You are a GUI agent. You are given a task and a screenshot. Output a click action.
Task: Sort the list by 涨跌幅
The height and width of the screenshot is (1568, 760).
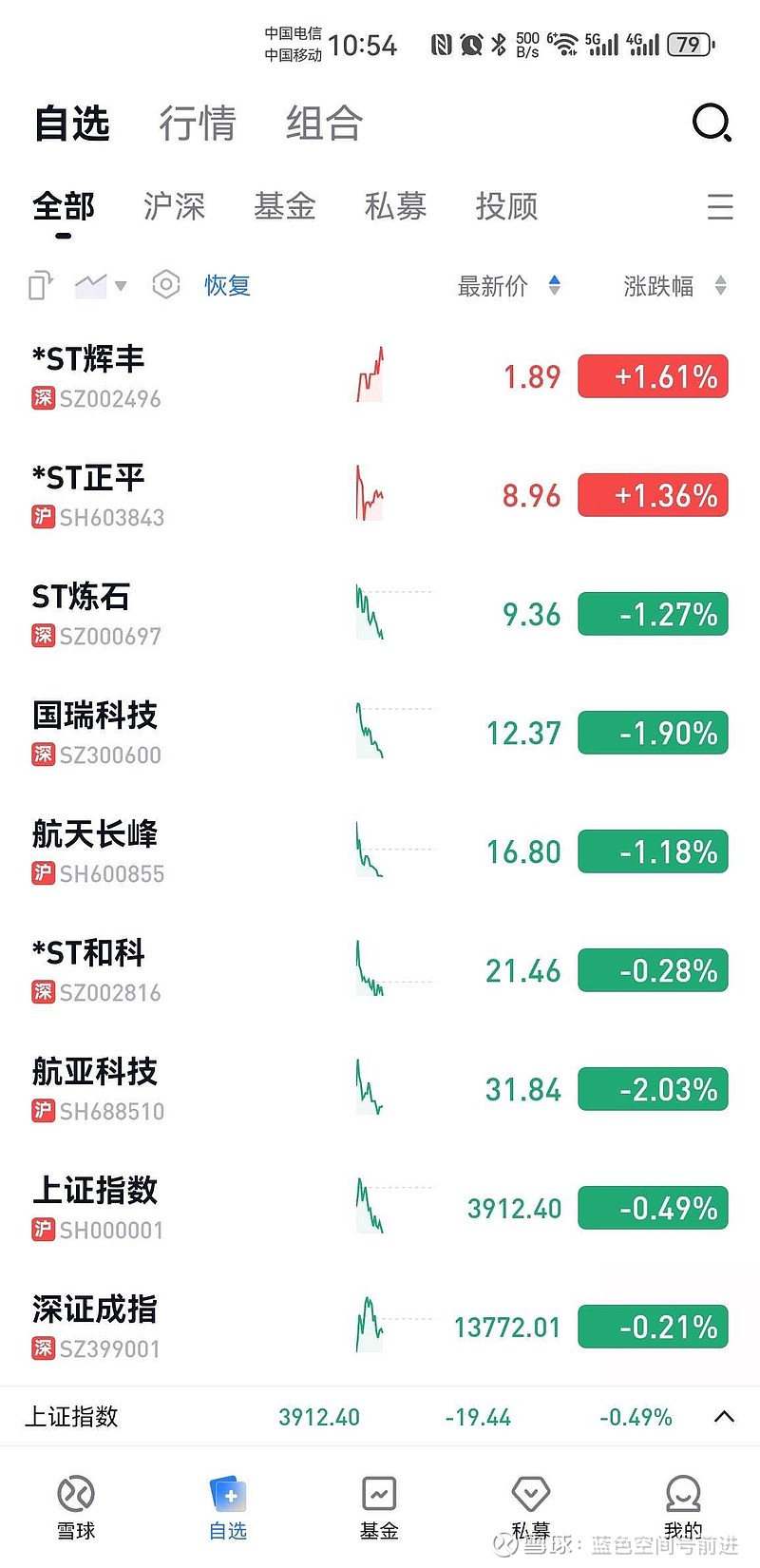coord(674,286)
